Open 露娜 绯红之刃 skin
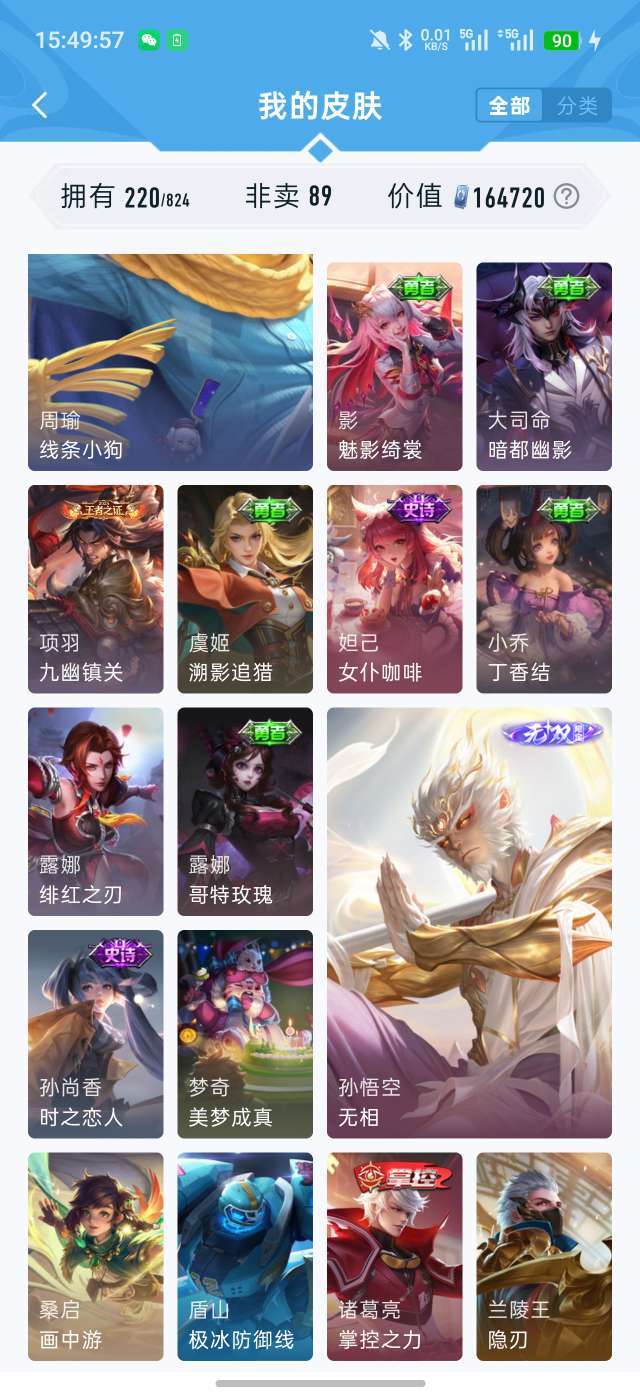640x1400 pixels. pos(96,812)
